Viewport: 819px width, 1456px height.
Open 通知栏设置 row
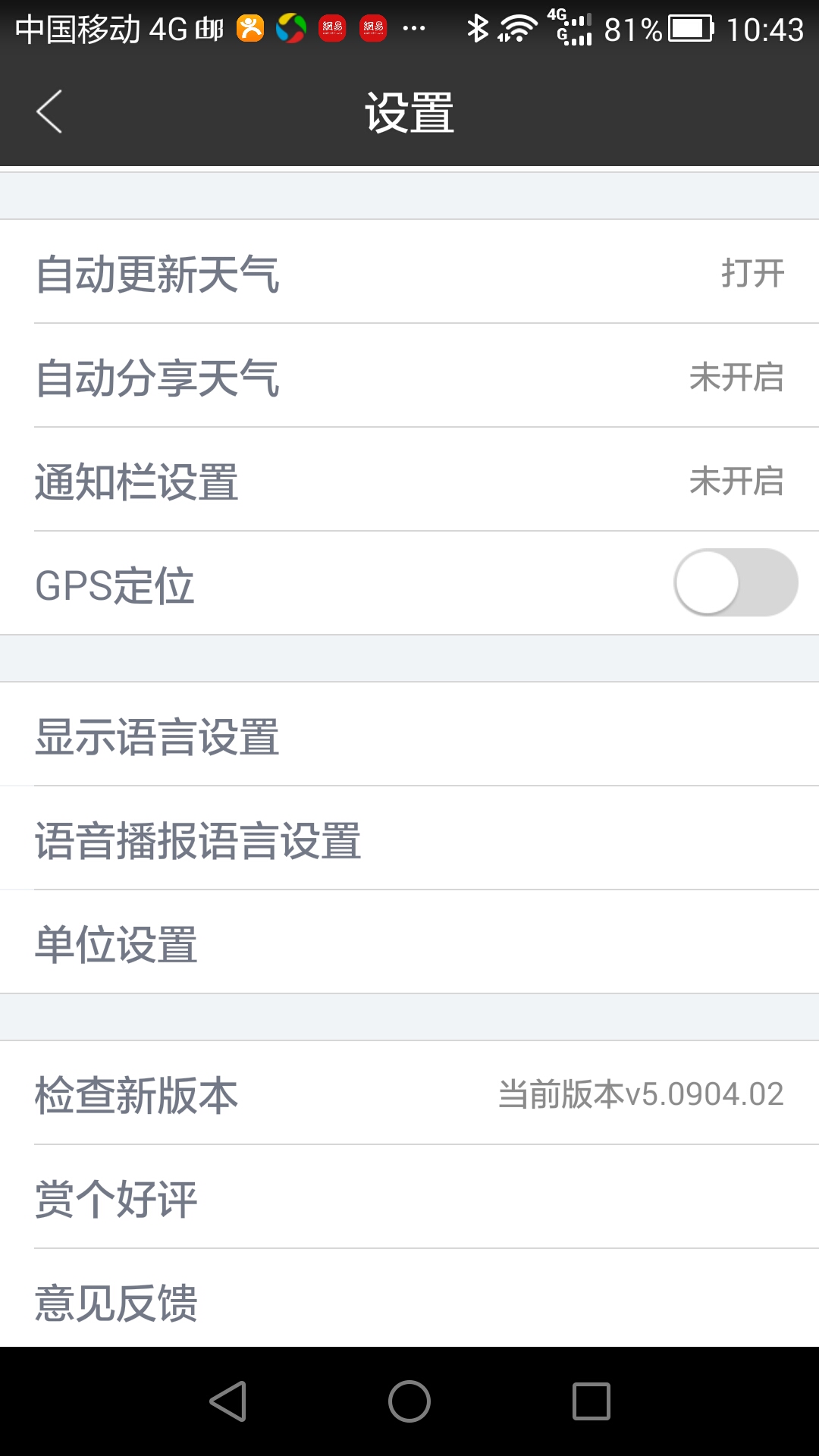coord(409,481)
